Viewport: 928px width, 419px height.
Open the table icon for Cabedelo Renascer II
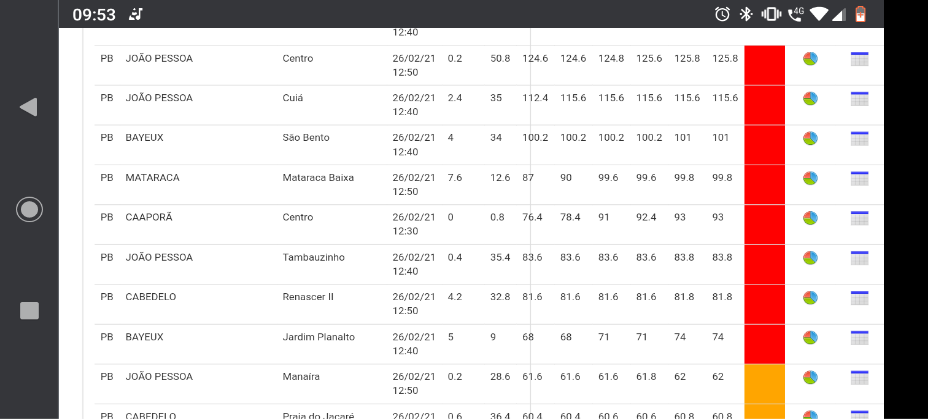pyautogui.click(x=859, y=298)
